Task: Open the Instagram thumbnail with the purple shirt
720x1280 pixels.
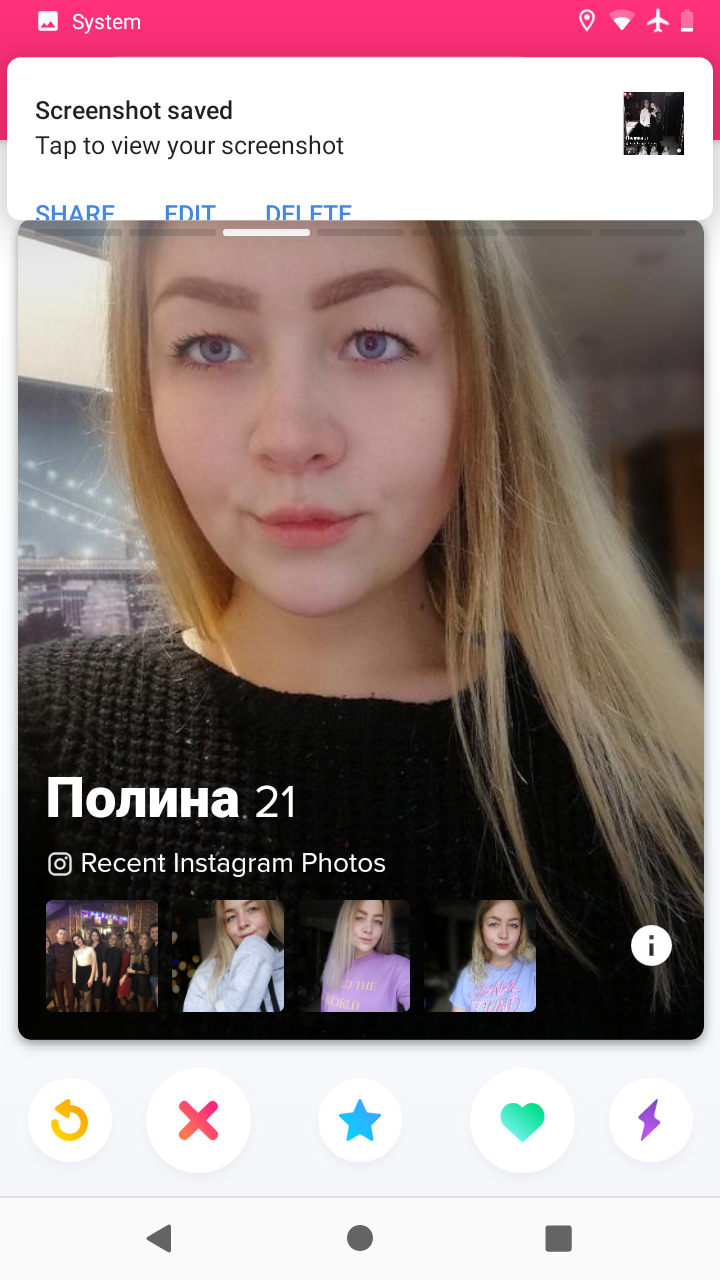Action: coord(354,956)
